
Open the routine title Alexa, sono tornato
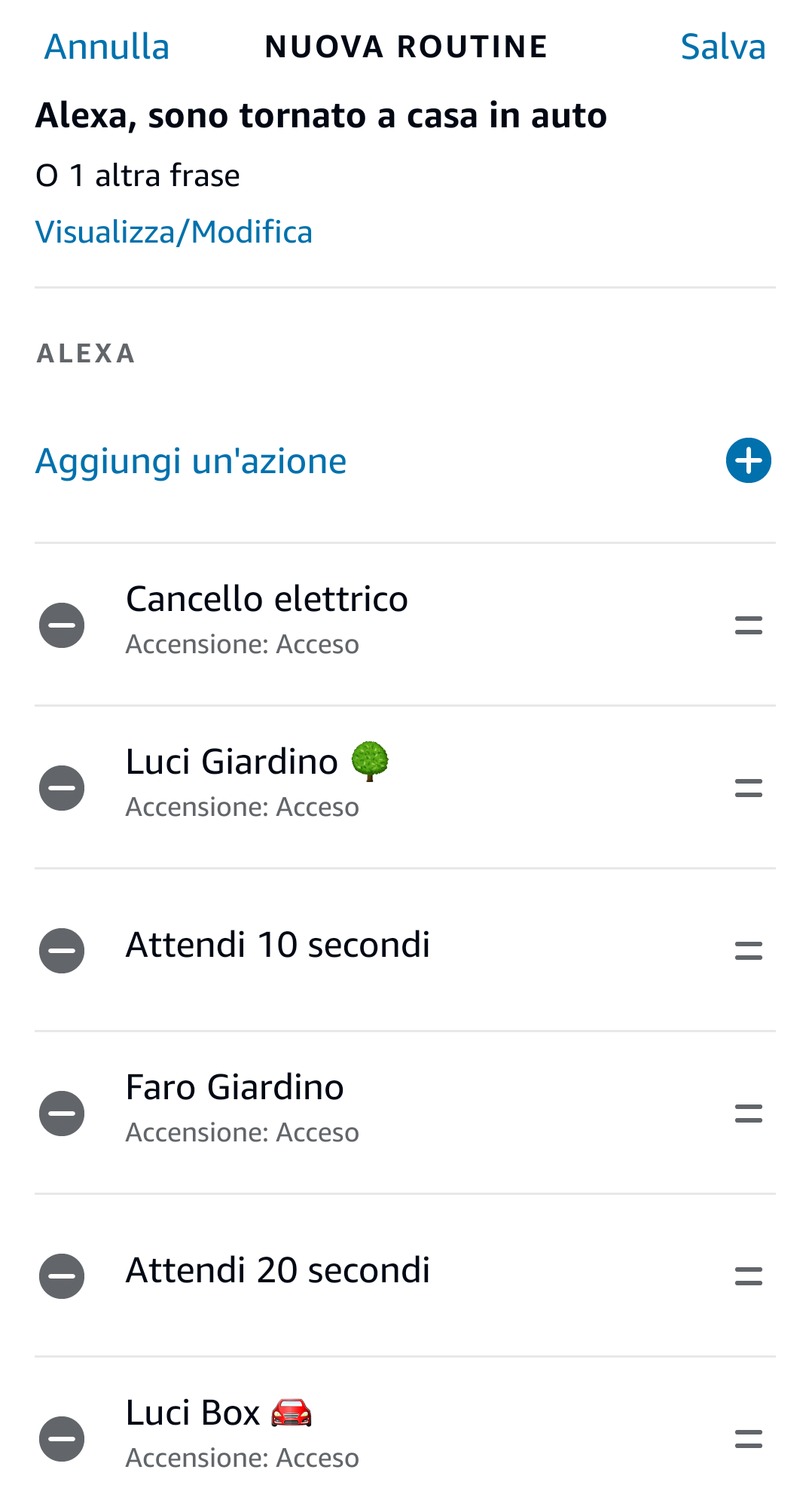click(321, 116)
